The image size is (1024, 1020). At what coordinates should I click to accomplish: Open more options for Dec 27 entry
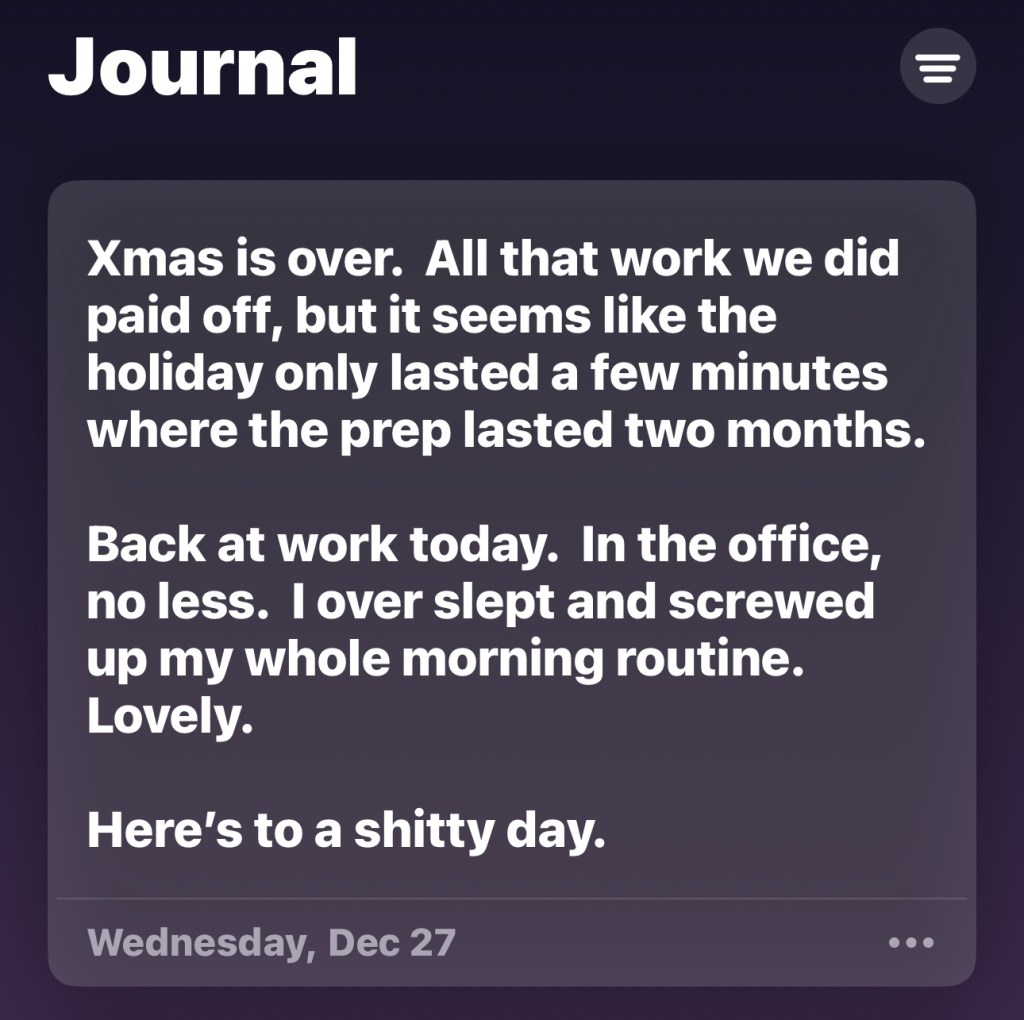point(911,942)
